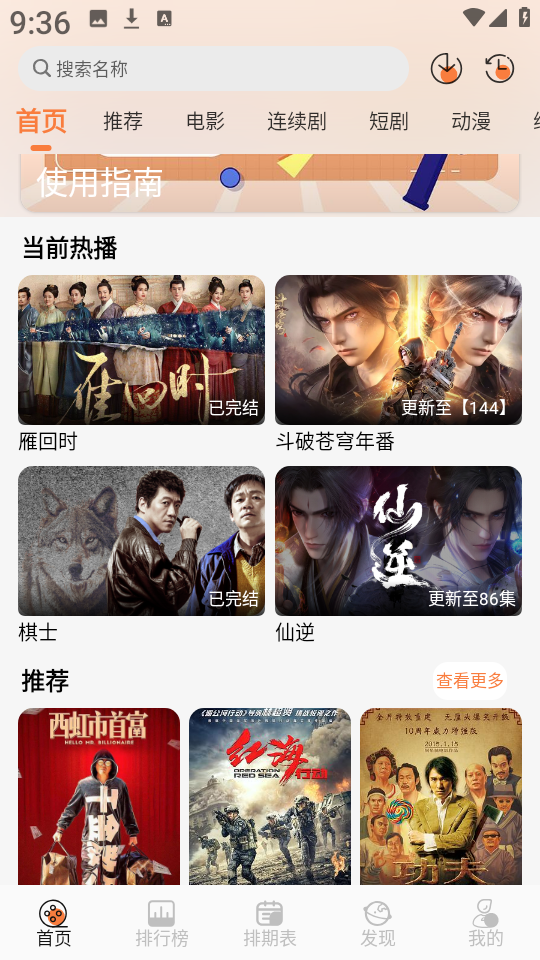The height and width of the screenshot is (960, 540).
Task: Open the 我的 bottom tab
Action: pyautogui.click(x=486, y=923)
